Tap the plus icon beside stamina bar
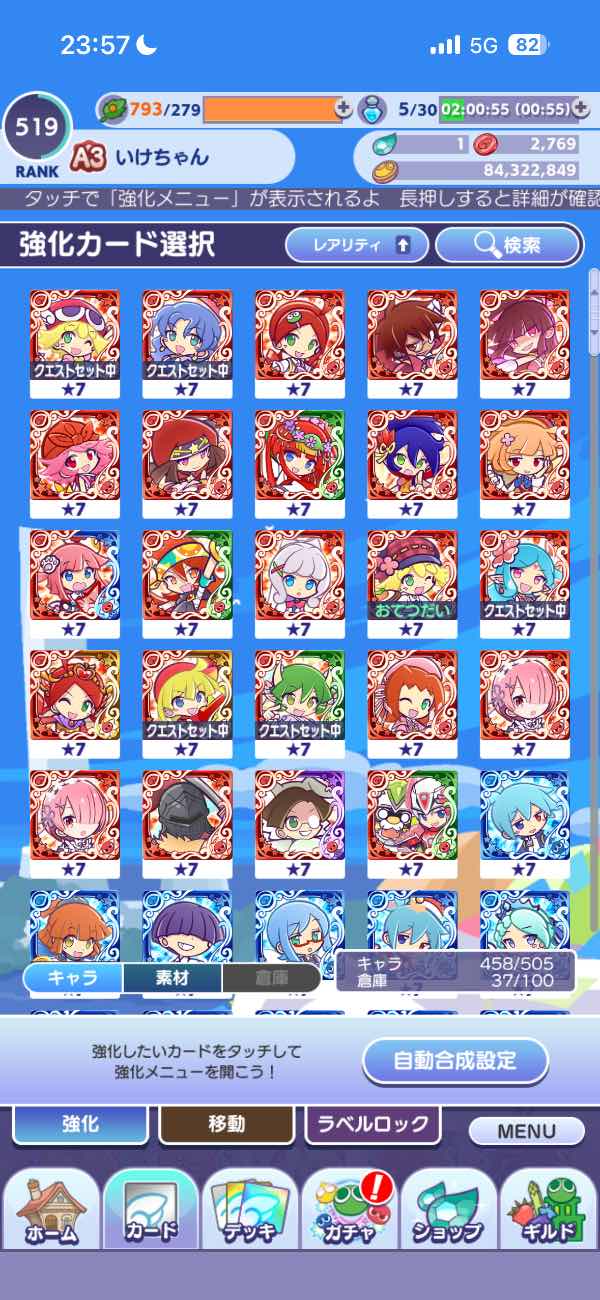600x1300 pixels. click(x=344, y=108)
